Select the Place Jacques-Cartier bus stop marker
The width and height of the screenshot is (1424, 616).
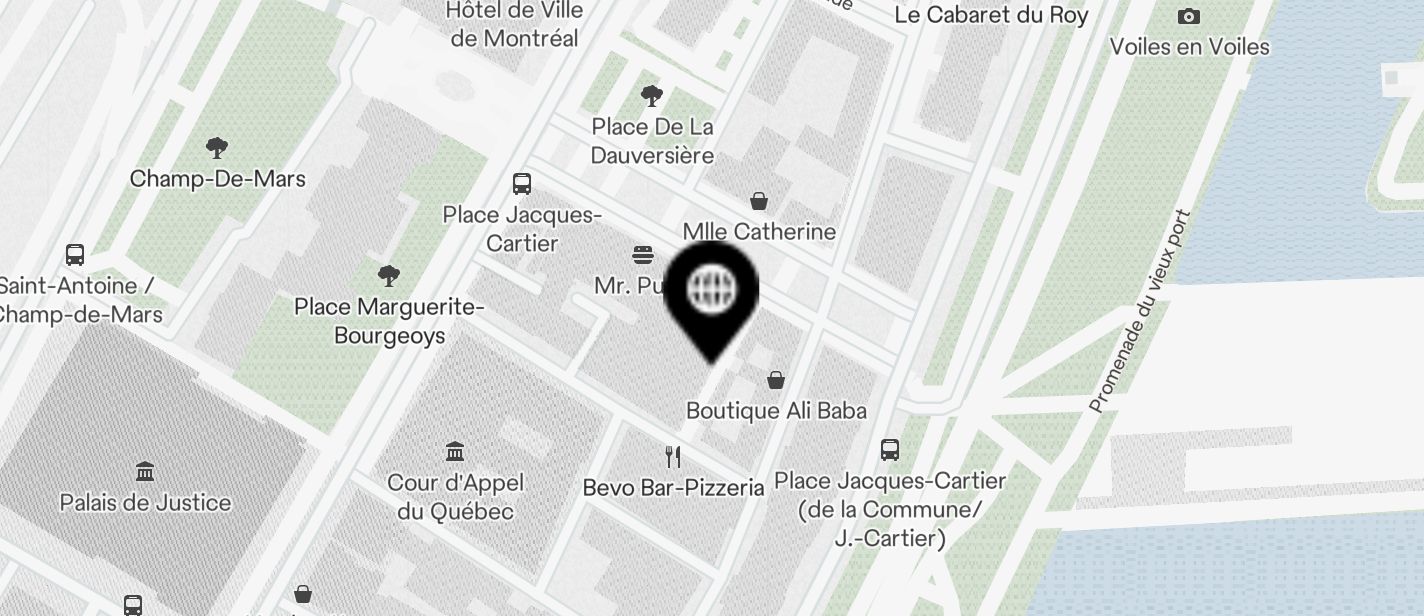pyautogui.click(x=521, y=184)
